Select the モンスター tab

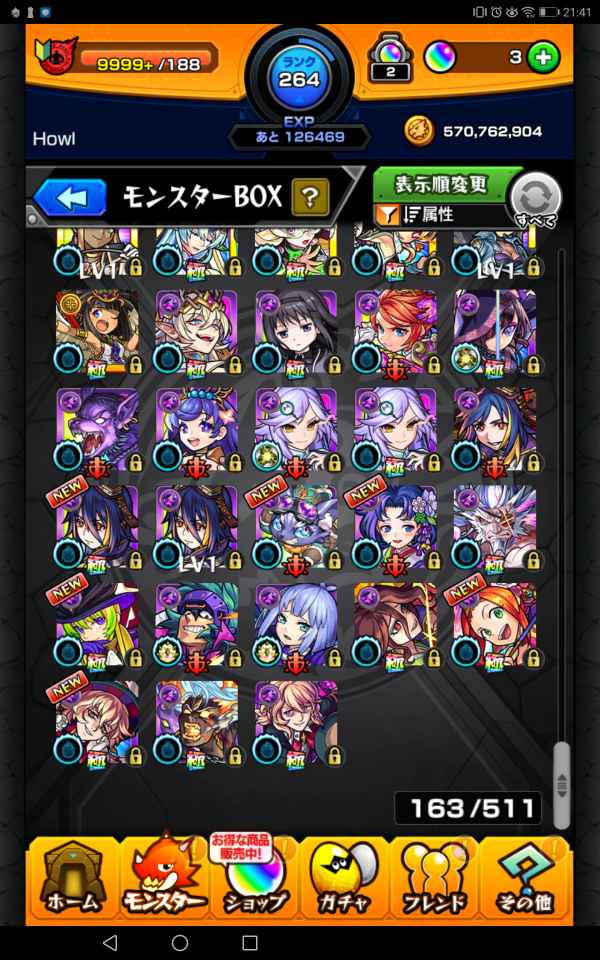tap(163, 877)
